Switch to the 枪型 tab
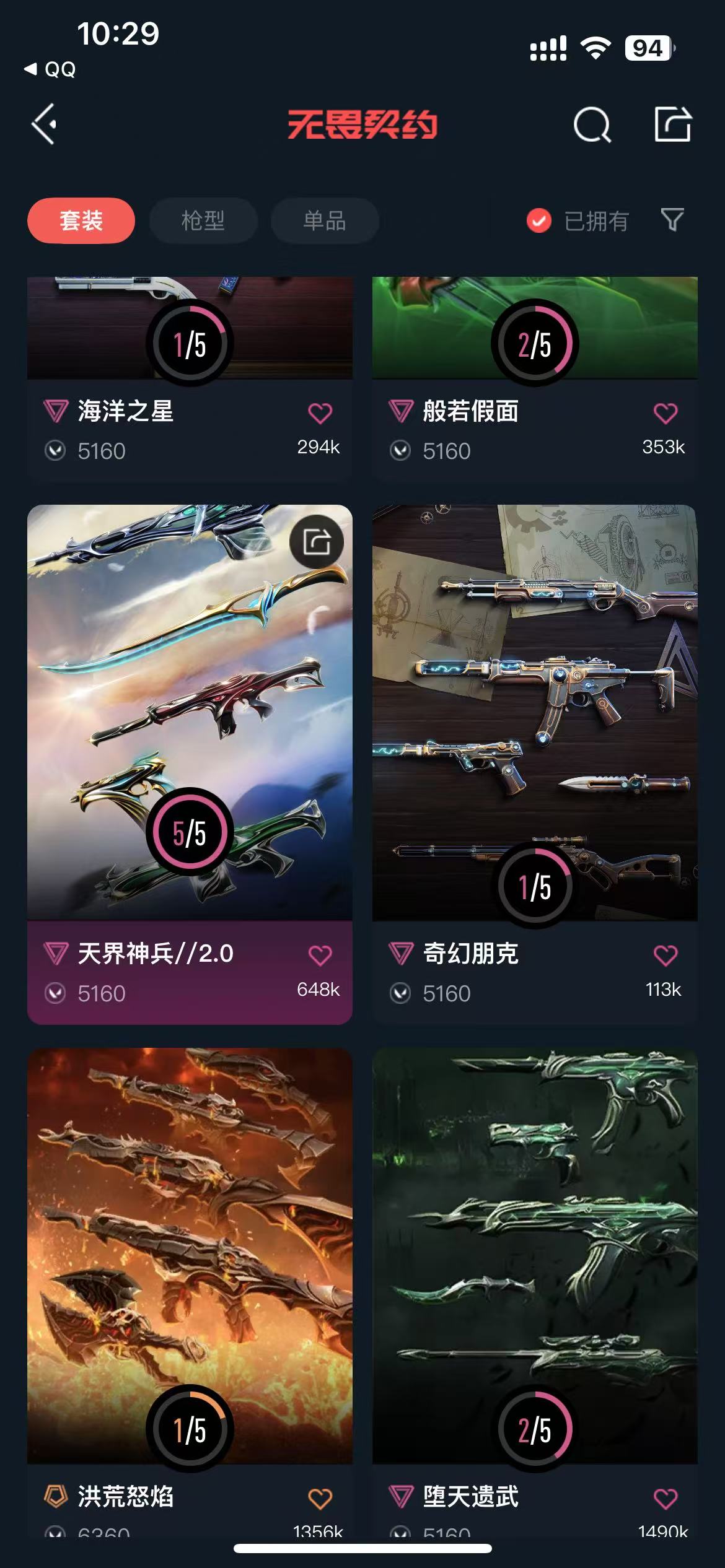This screenshot has height=1568, width=725. coord(203,221)
